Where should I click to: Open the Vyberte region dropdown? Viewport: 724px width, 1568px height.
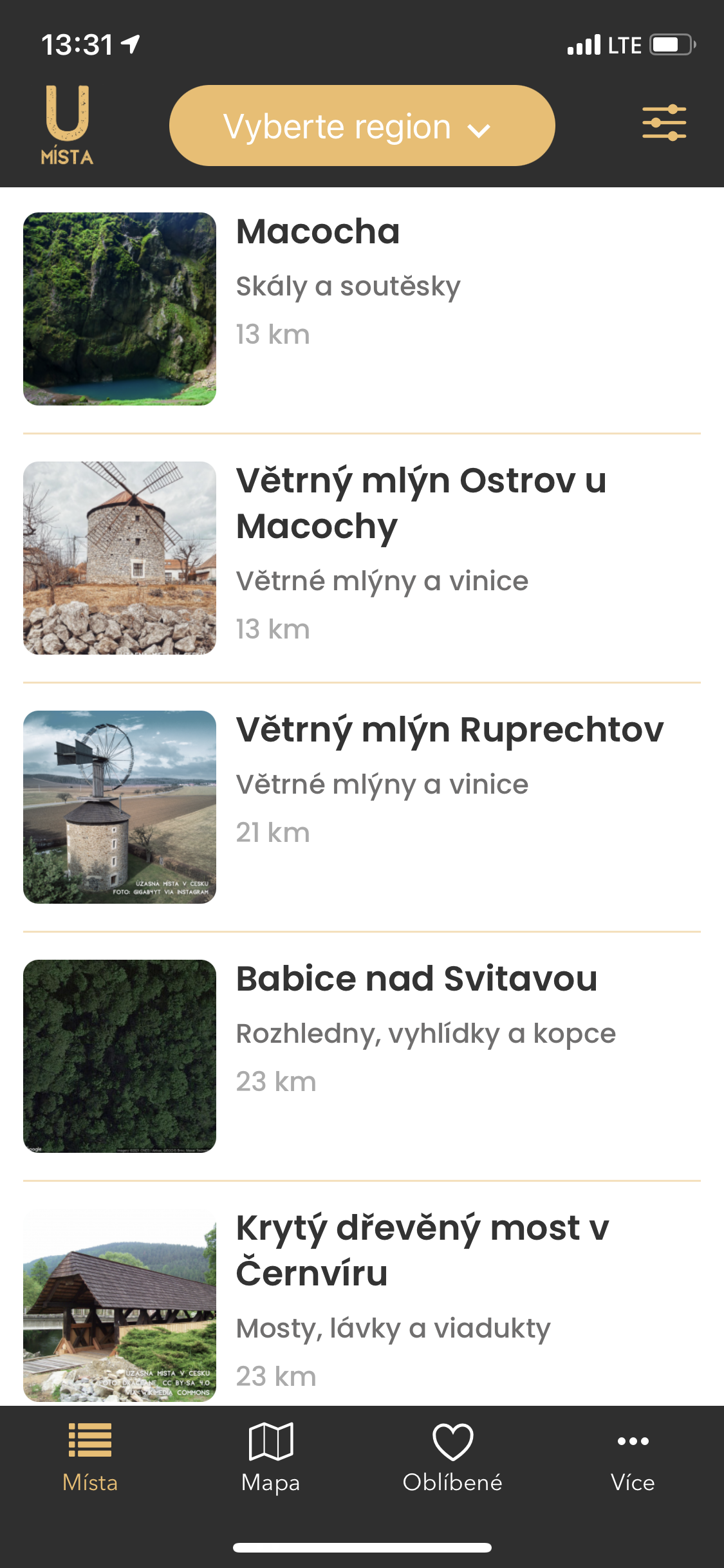click(362, 126)
